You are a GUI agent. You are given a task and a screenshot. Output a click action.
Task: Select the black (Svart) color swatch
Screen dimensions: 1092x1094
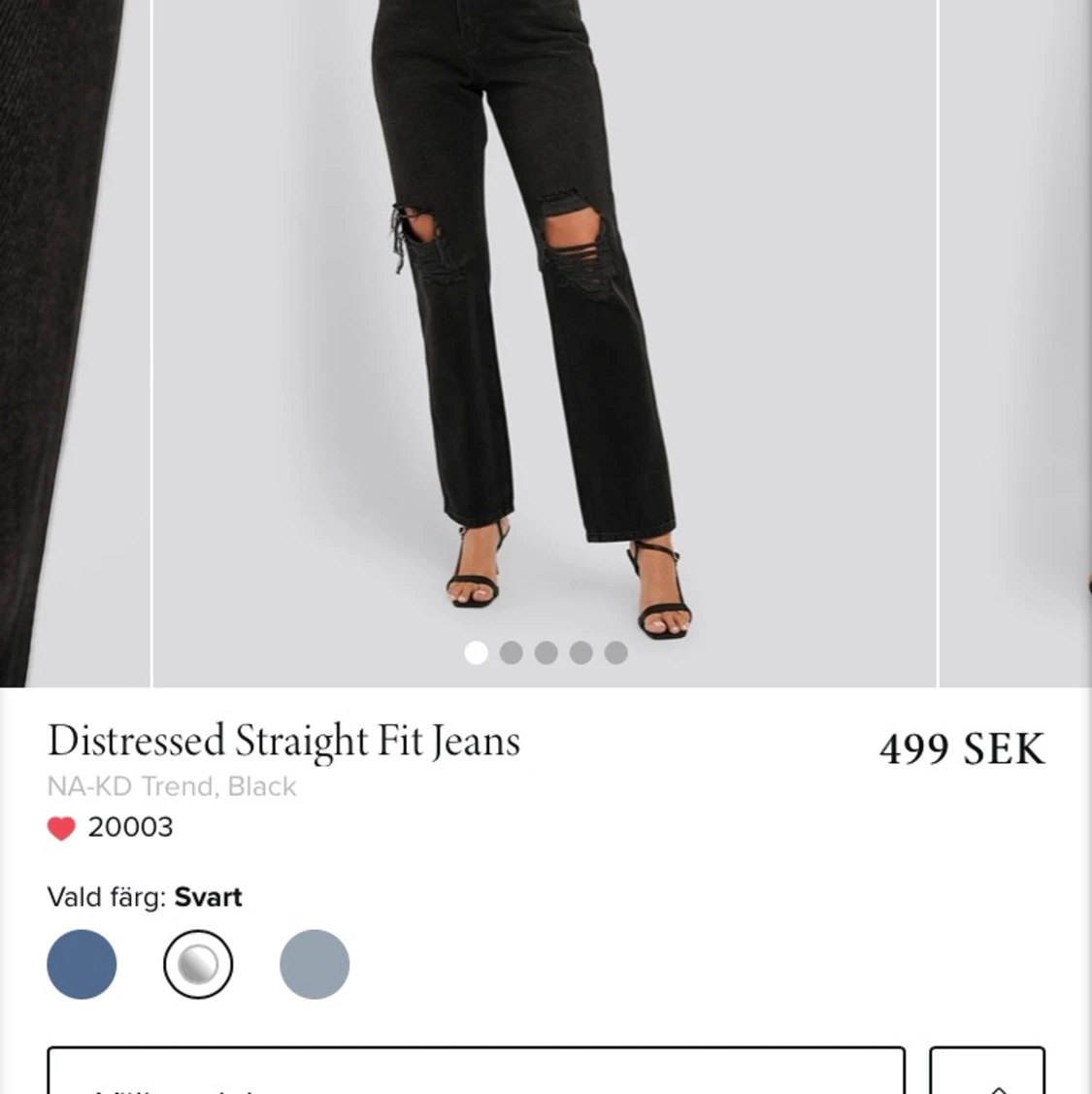[x=198, y=964]
